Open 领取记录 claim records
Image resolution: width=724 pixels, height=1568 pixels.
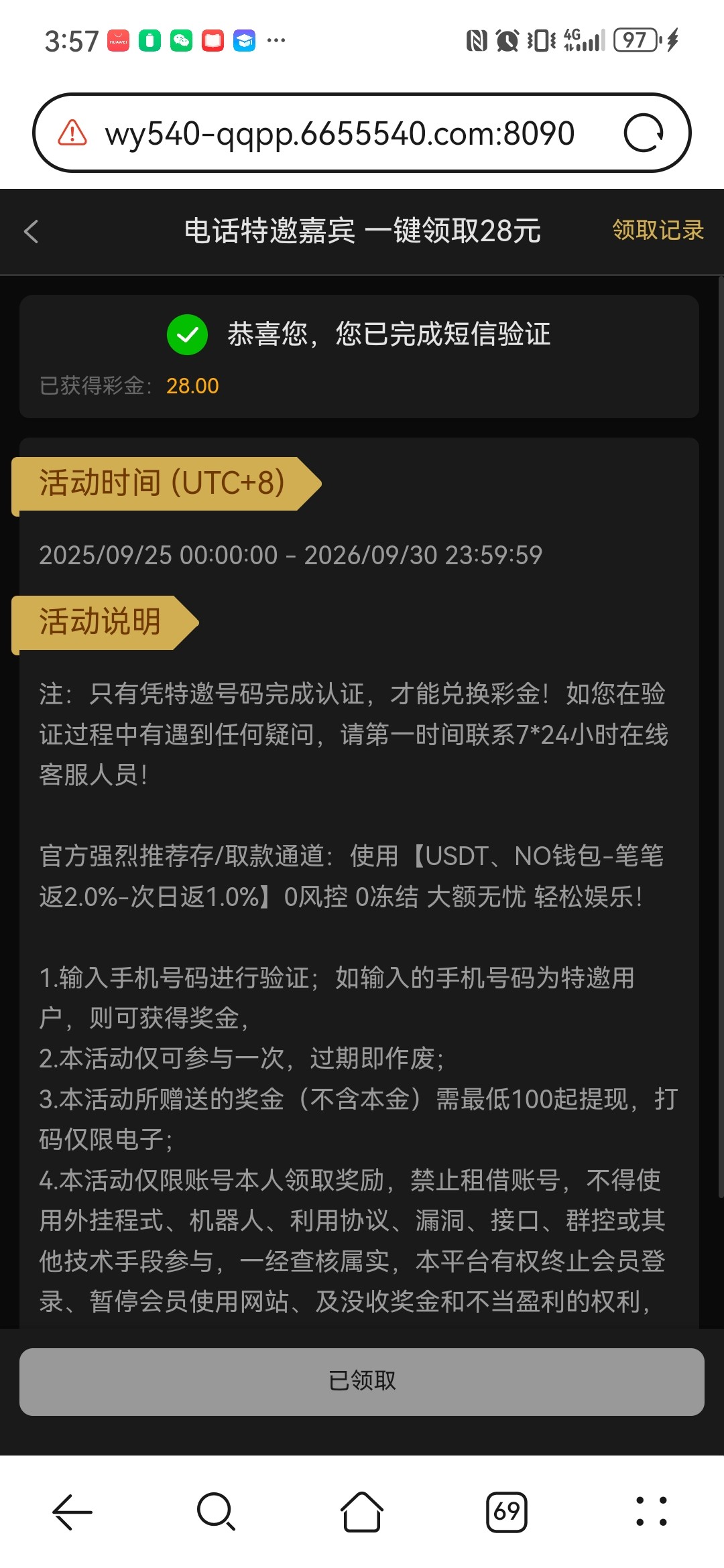(x=657, y=231)
